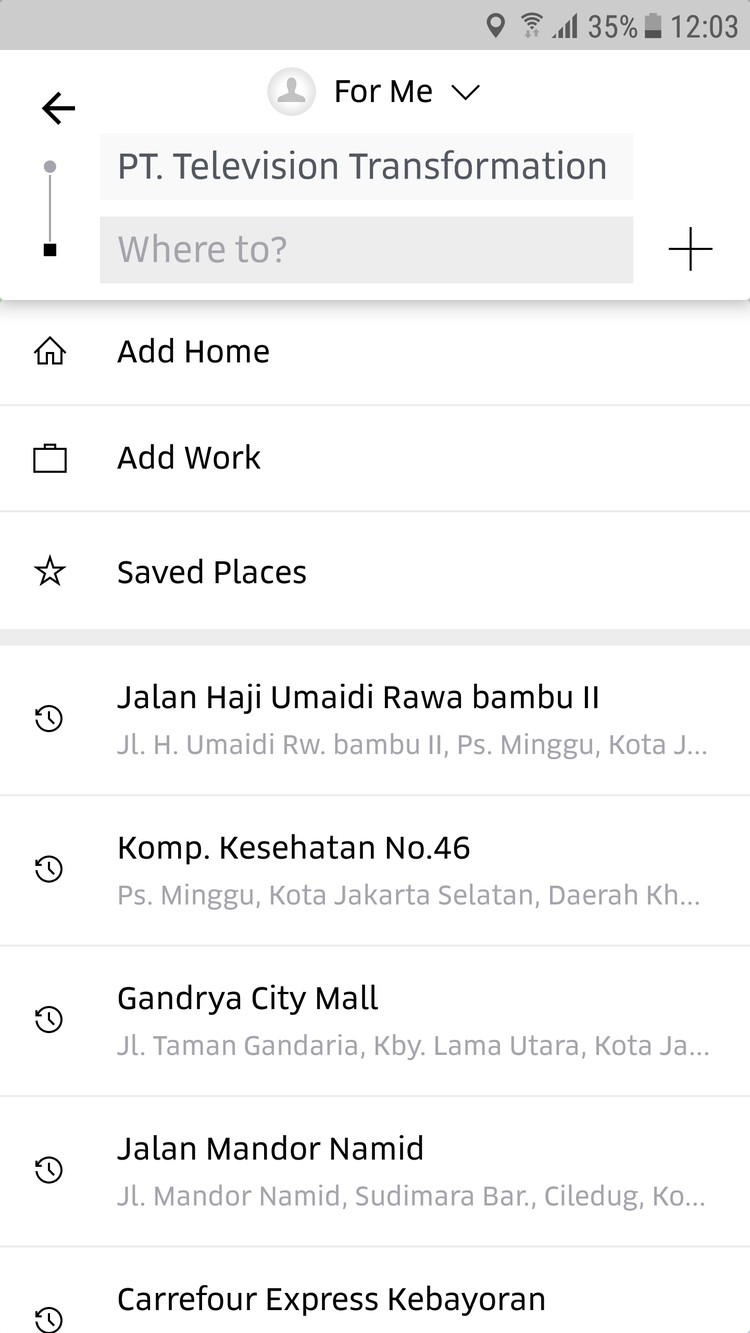
Task: Add a stop with the plus icon
Action: tap(691, 249)
